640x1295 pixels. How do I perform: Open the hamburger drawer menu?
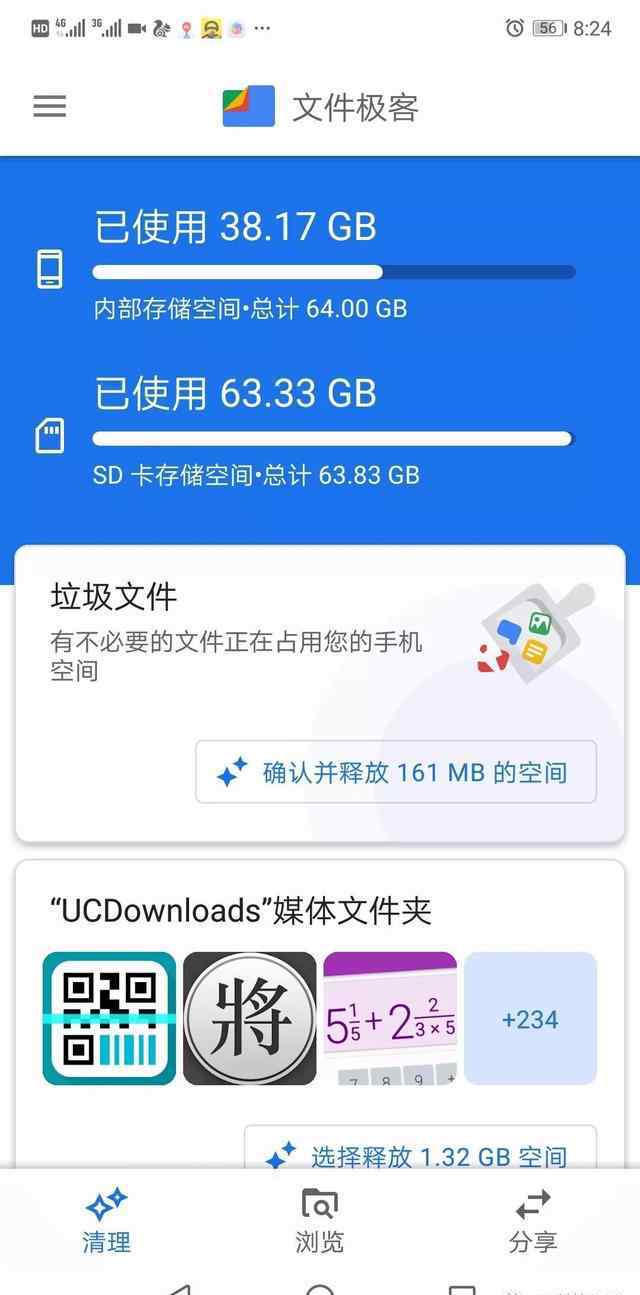[x=50, y=106]
